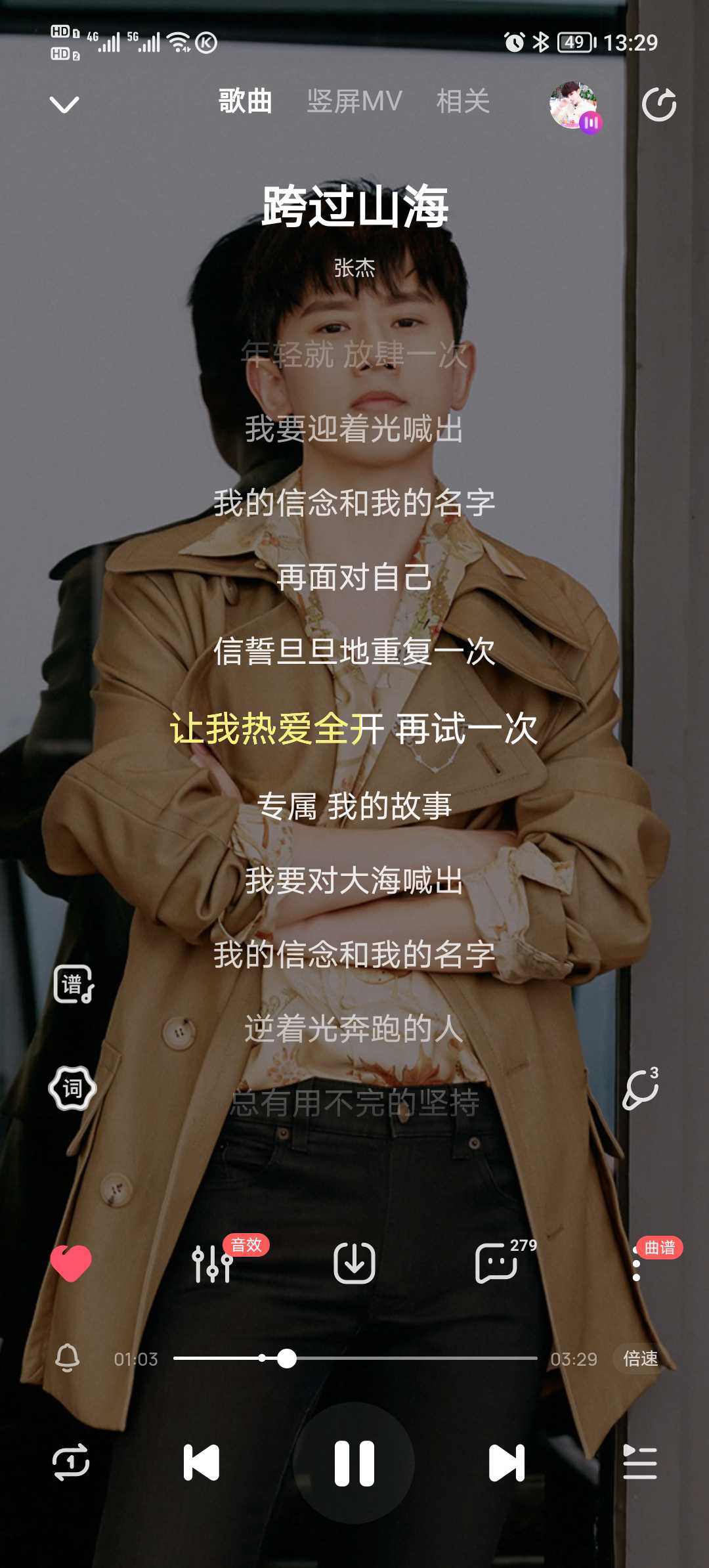
Task: Open the 倍速 playback speed option
Action: [x=641, y=1358]
